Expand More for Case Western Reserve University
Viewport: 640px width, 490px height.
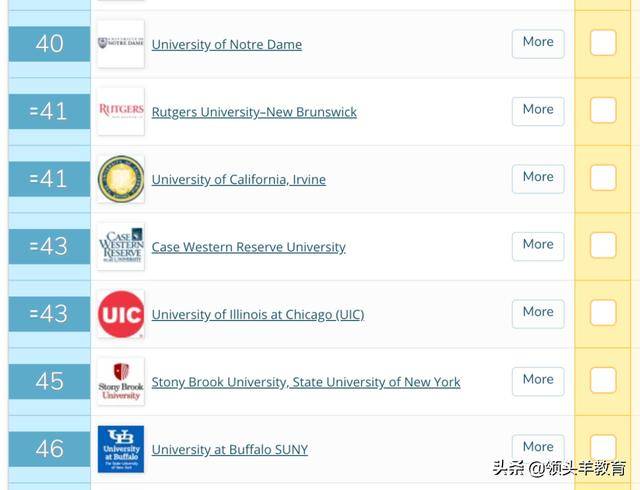click(538, 245)
